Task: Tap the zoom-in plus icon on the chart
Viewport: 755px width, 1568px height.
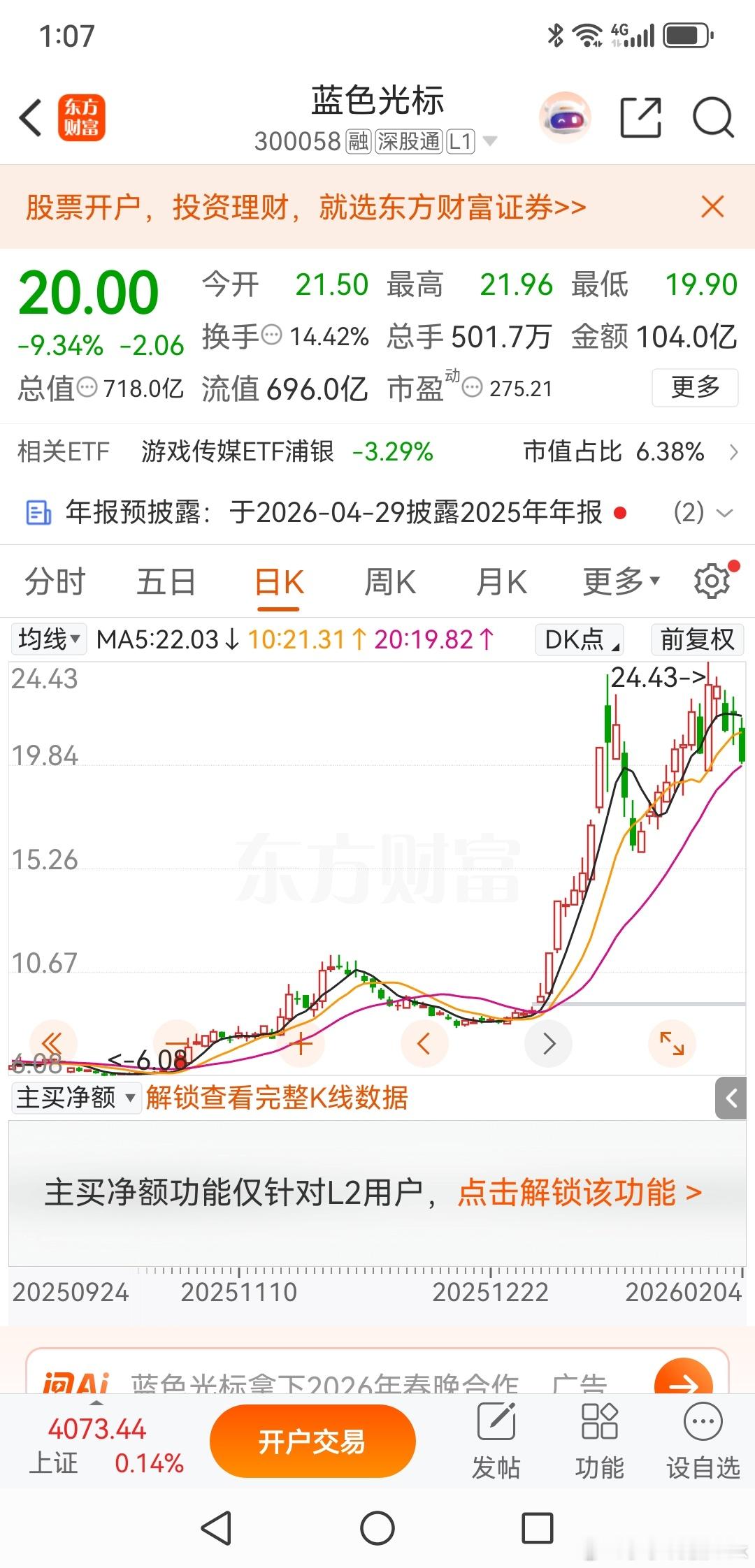Action: coord(301,1043)
